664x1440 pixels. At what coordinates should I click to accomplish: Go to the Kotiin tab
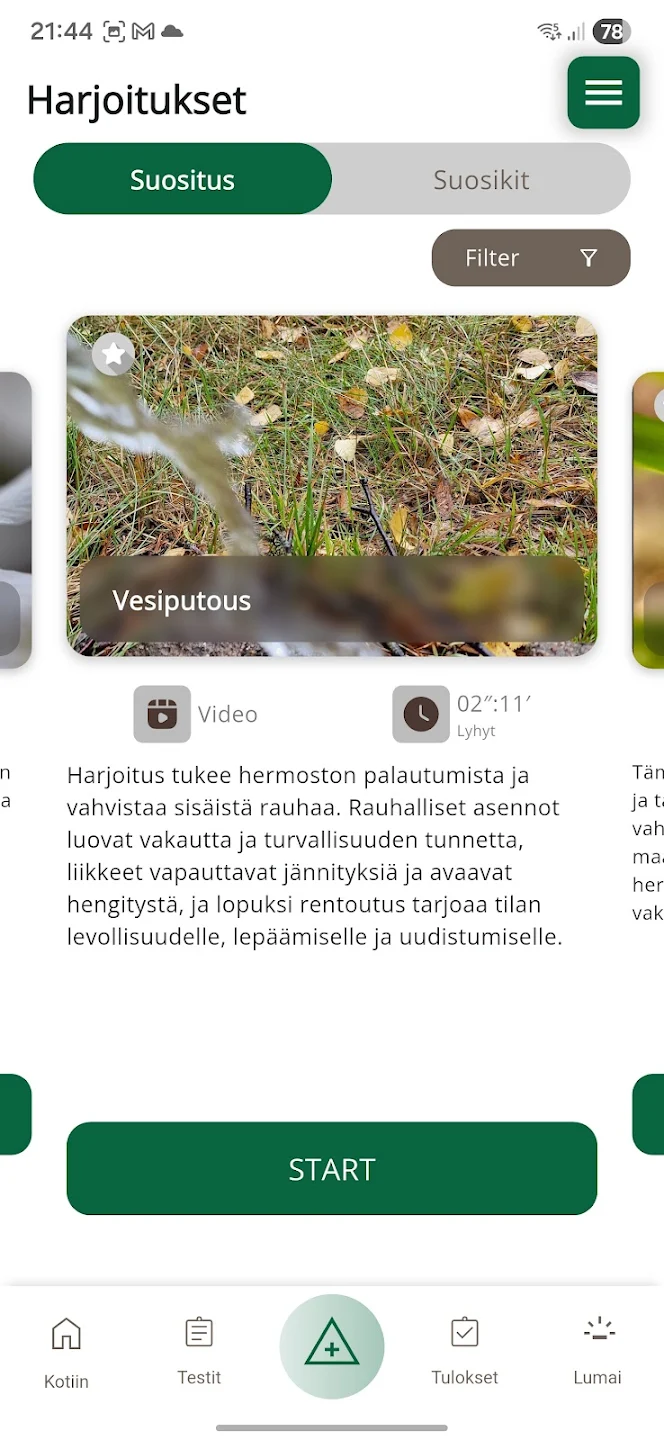[x=66, y=1353]
